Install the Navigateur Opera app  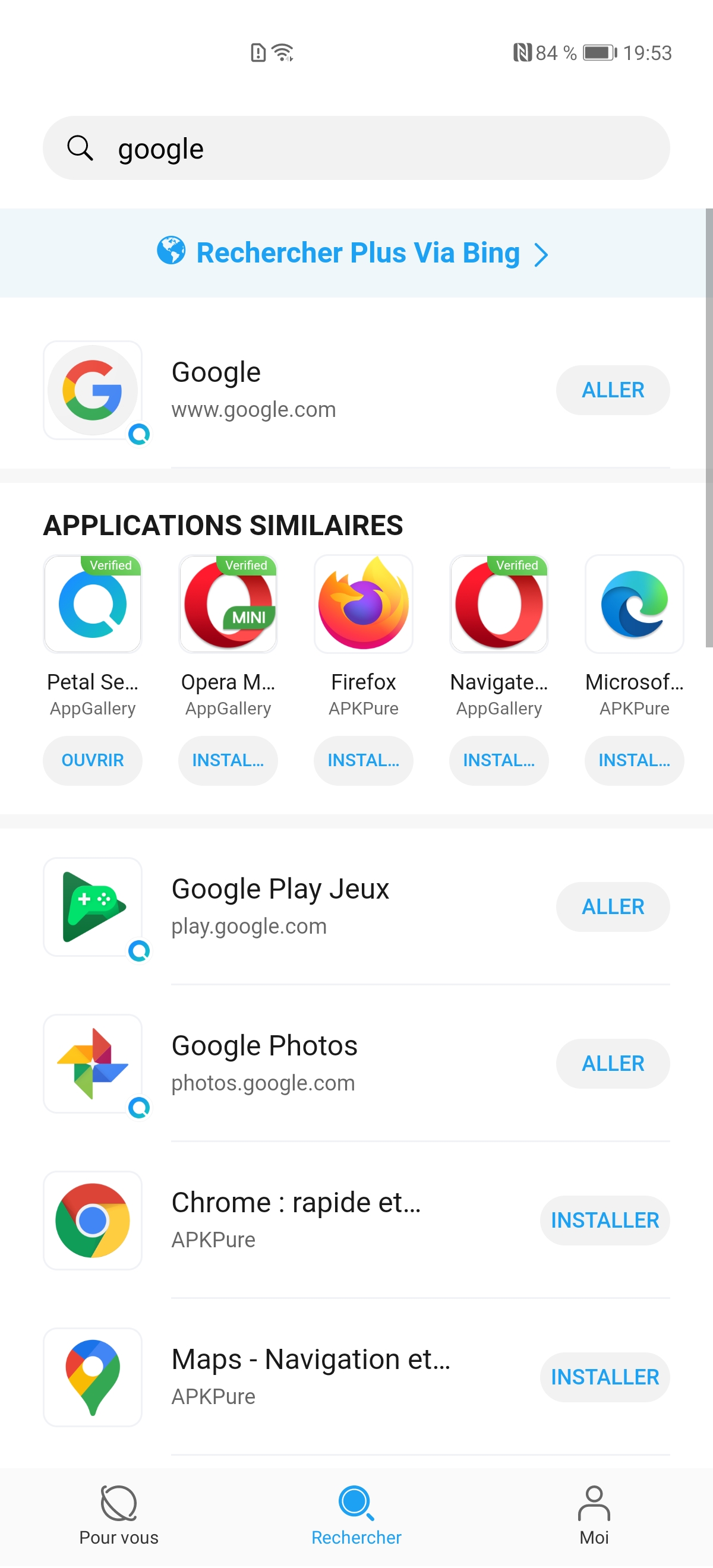pos(499,760)
